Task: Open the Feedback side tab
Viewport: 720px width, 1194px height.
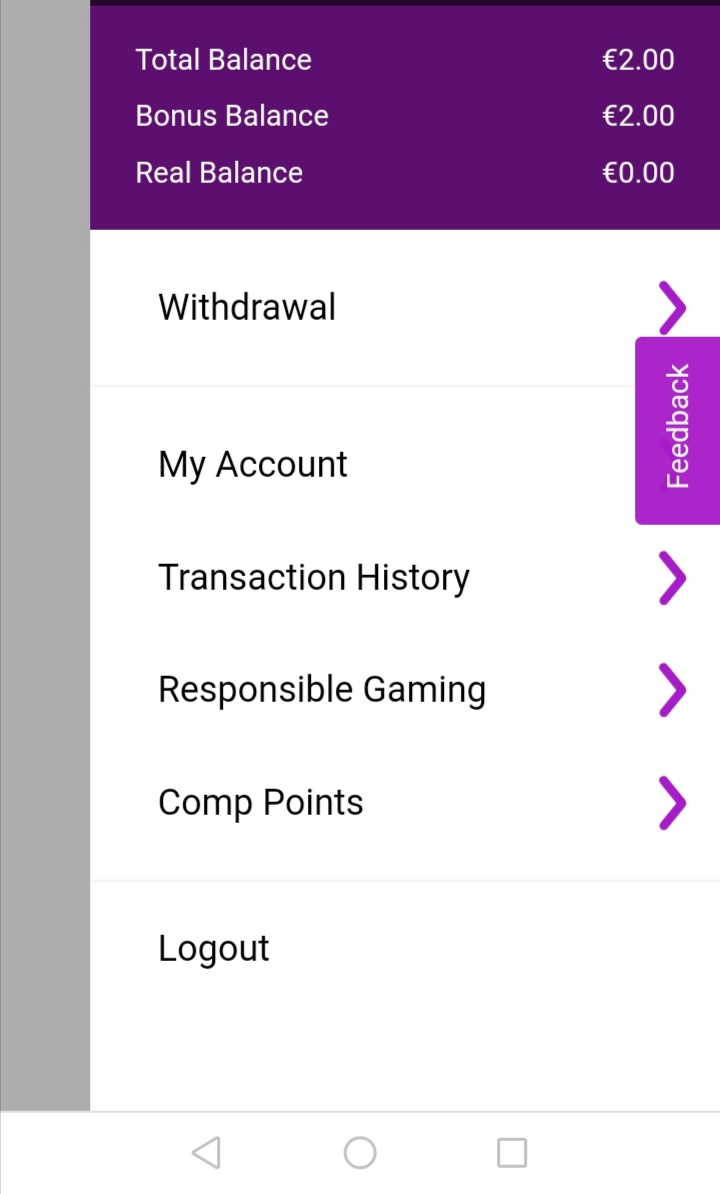Action: click(678, 430)
